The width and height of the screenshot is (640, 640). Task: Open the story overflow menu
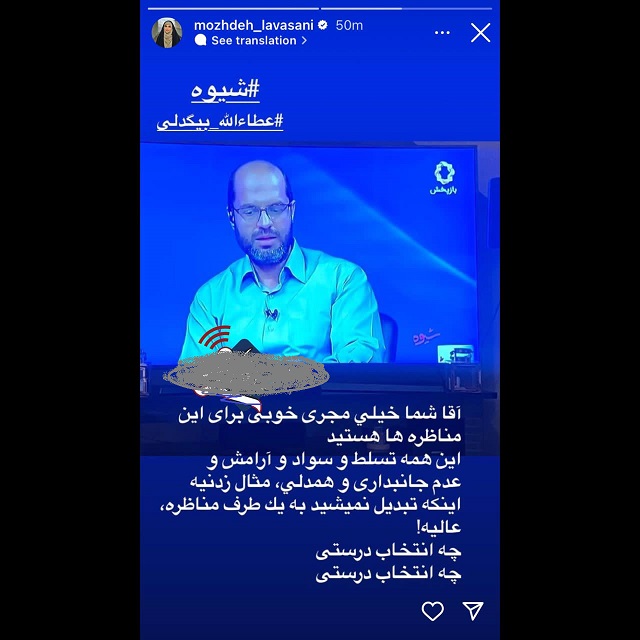coord(442,33)
